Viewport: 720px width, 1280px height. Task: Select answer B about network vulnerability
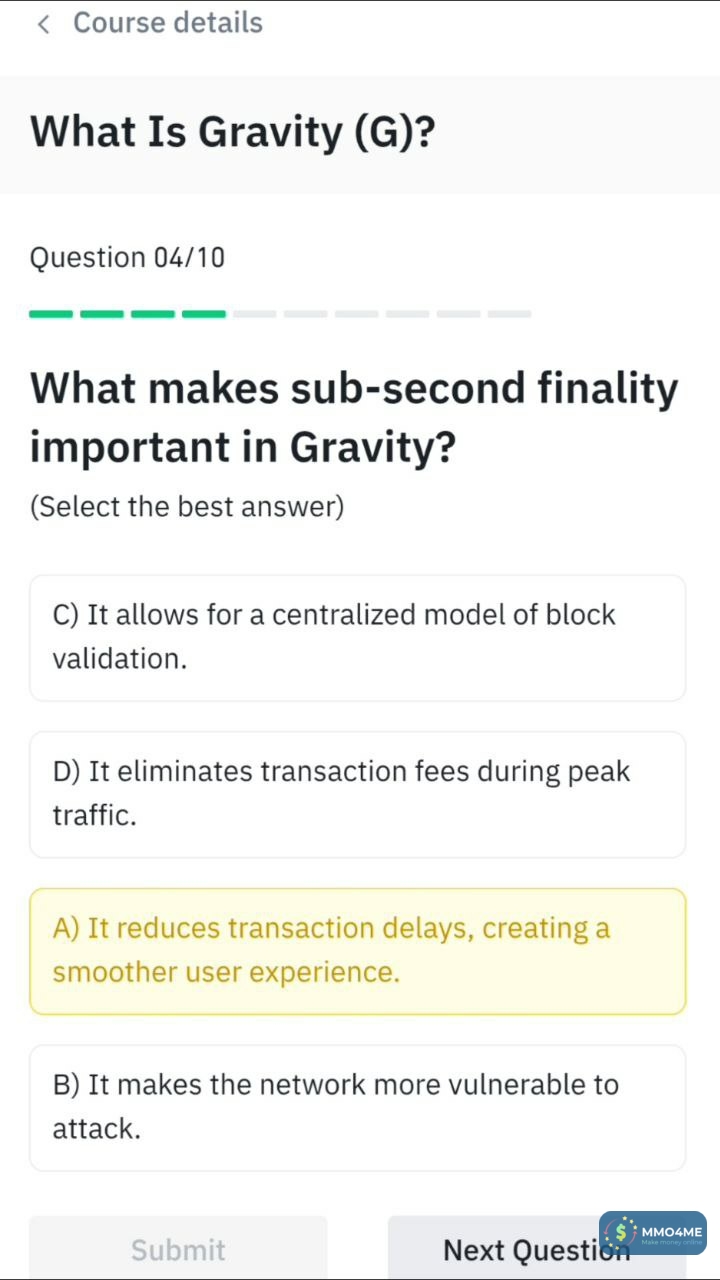click(x=357, y=1107)
